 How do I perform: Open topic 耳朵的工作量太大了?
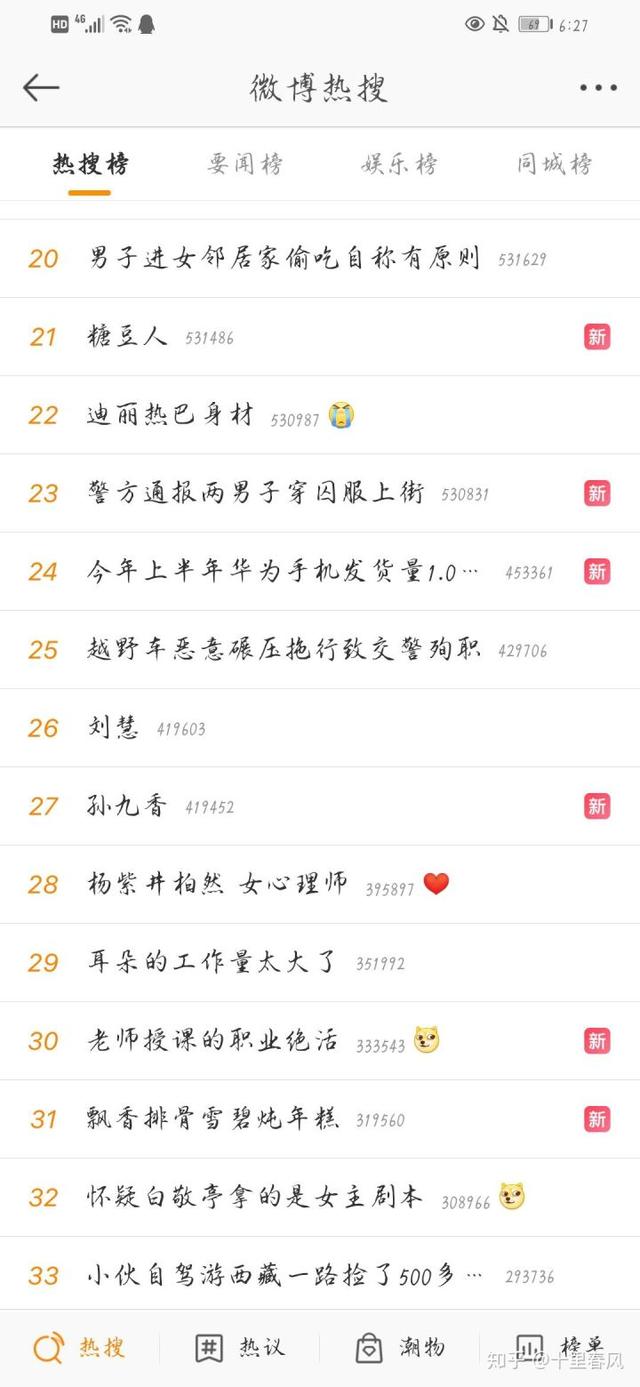point(320,963)
